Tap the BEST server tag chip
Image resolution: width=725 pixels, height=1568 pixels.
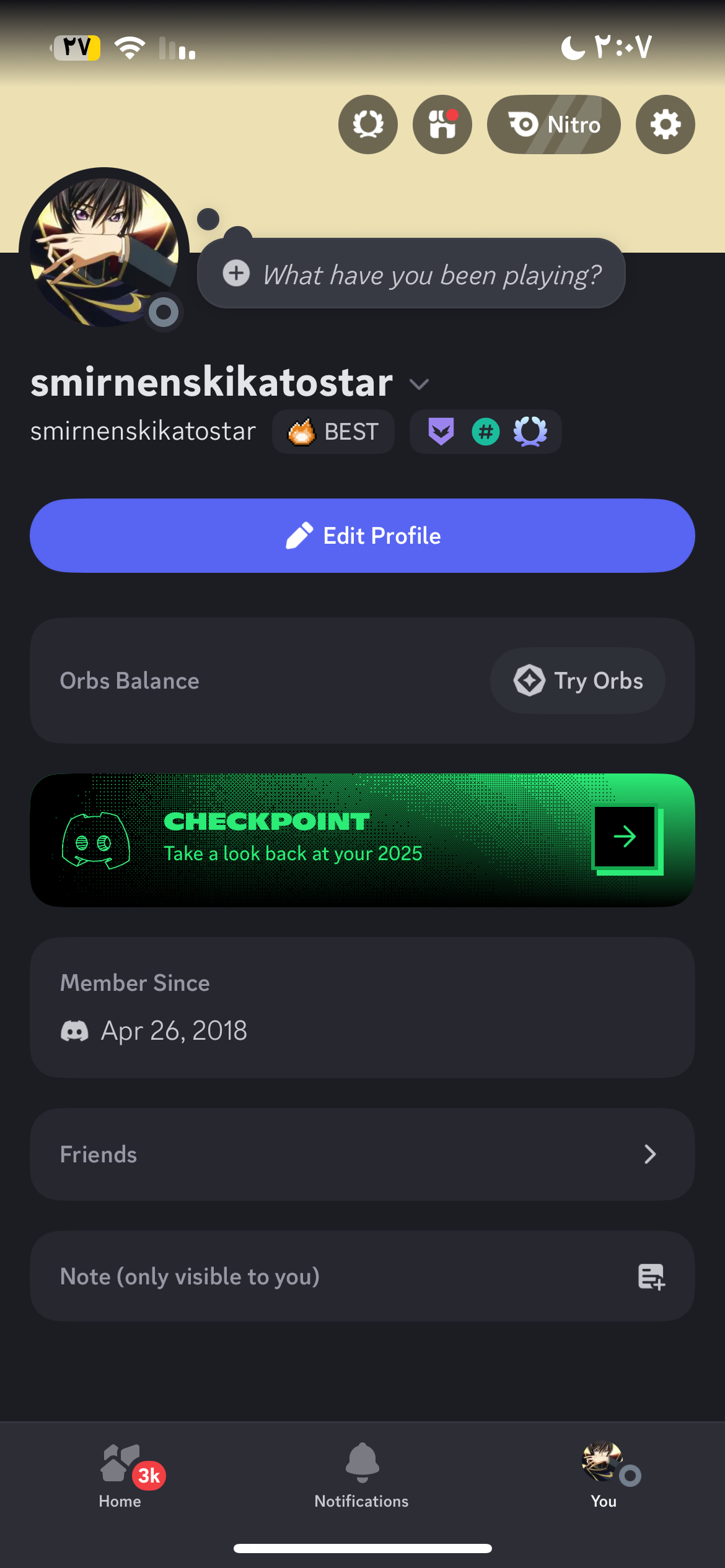333,432
